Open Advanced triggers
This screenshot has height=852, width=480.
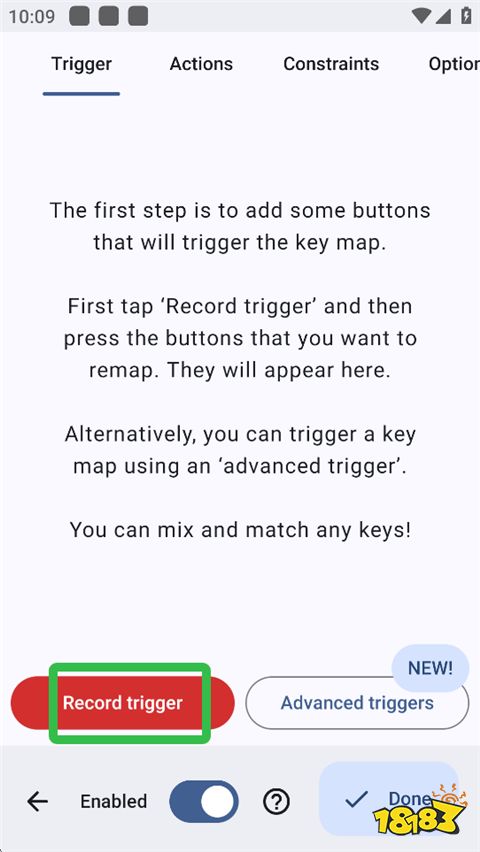click(x=357, y=703)
